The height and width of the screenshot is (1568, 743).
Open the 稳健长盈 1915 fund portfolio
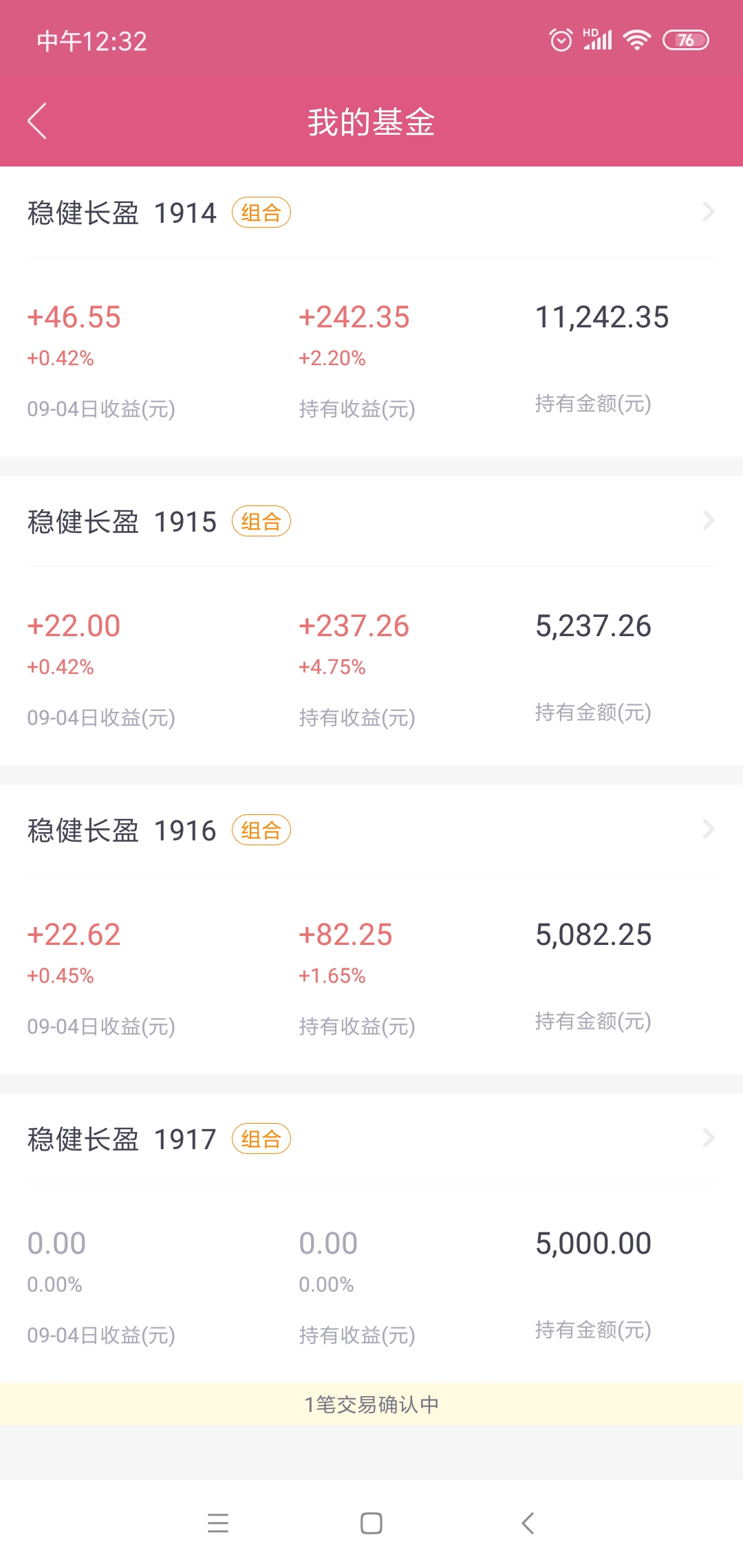pyautogui.click(x=371, y=521)
